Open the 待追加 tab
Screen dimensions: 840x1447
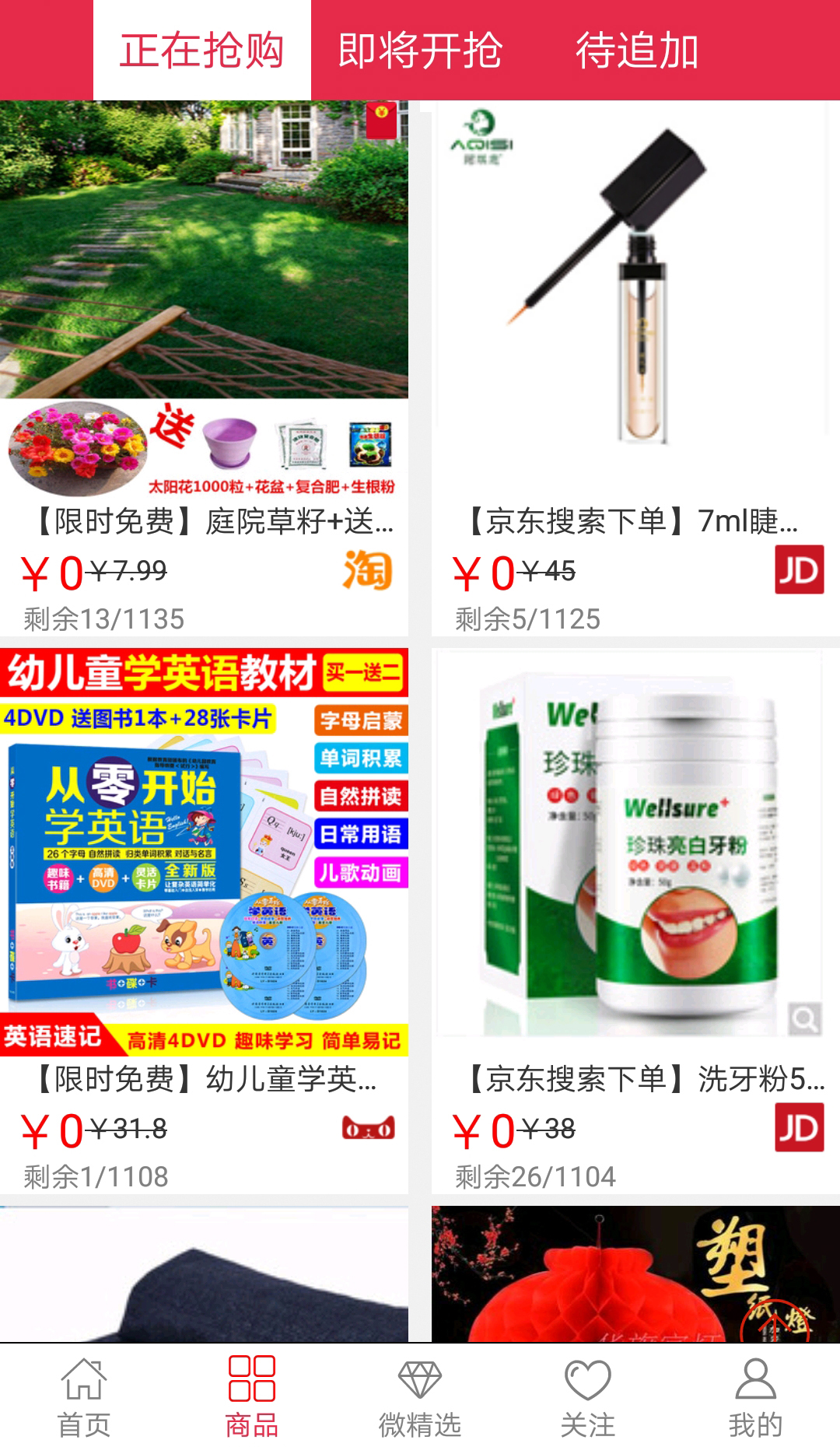click(x=636, y=48)
